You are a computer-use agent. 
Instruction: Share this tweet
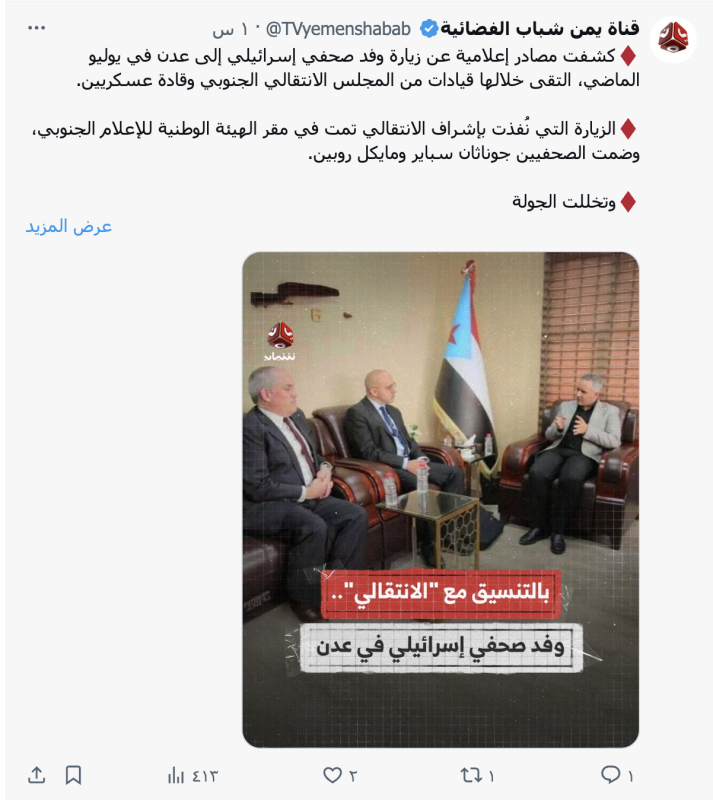point(36,775)
